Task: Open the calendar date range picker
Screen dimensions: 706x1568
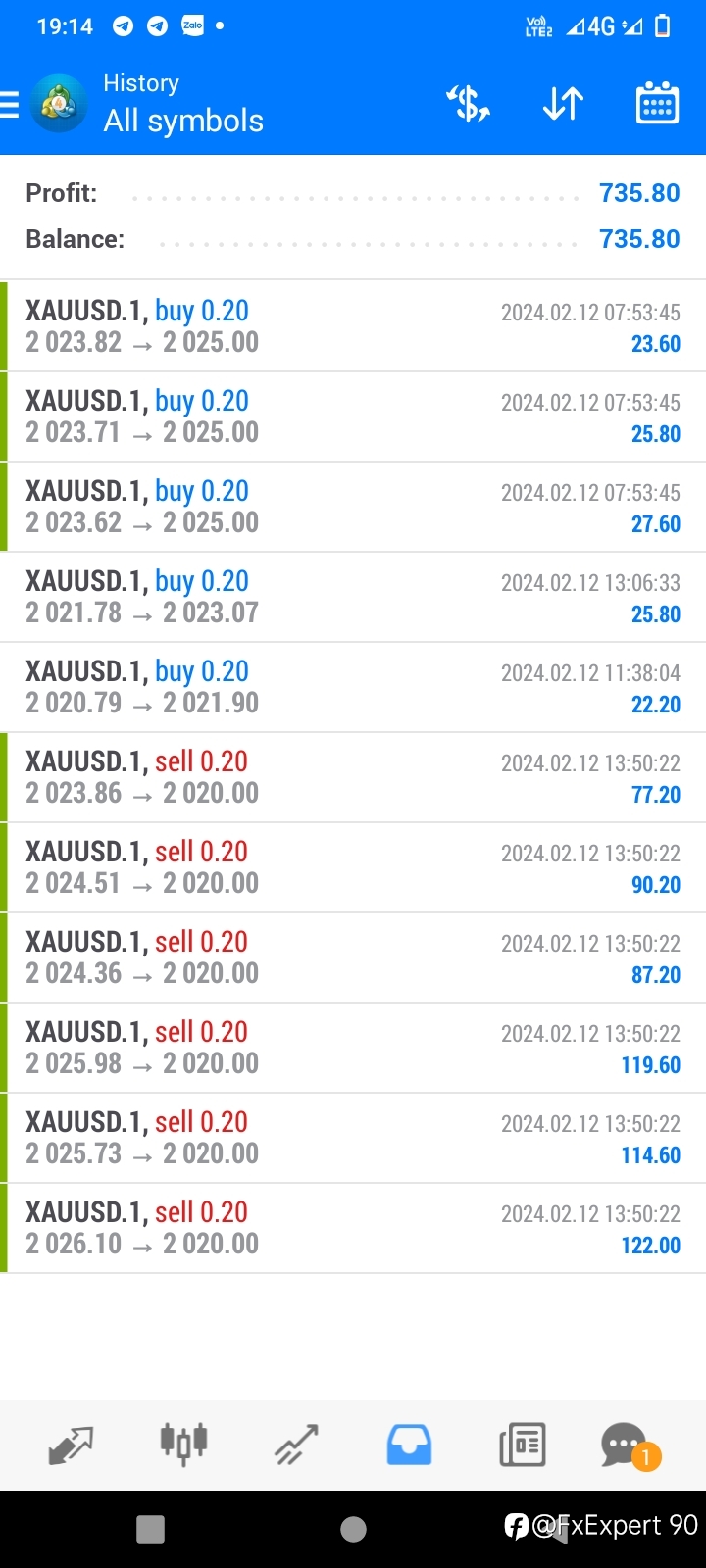Action: [x=657, y=103]
